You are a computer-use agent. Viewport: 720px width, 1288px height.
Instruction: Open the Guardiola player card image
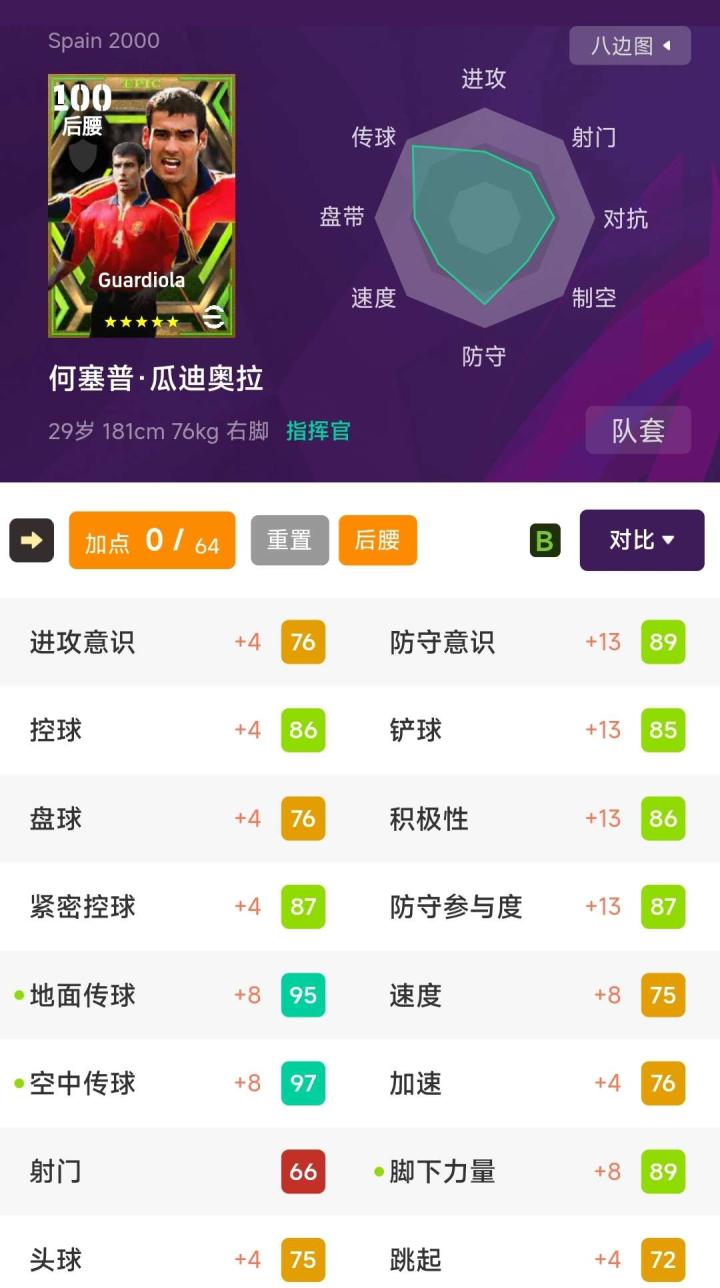141,206
